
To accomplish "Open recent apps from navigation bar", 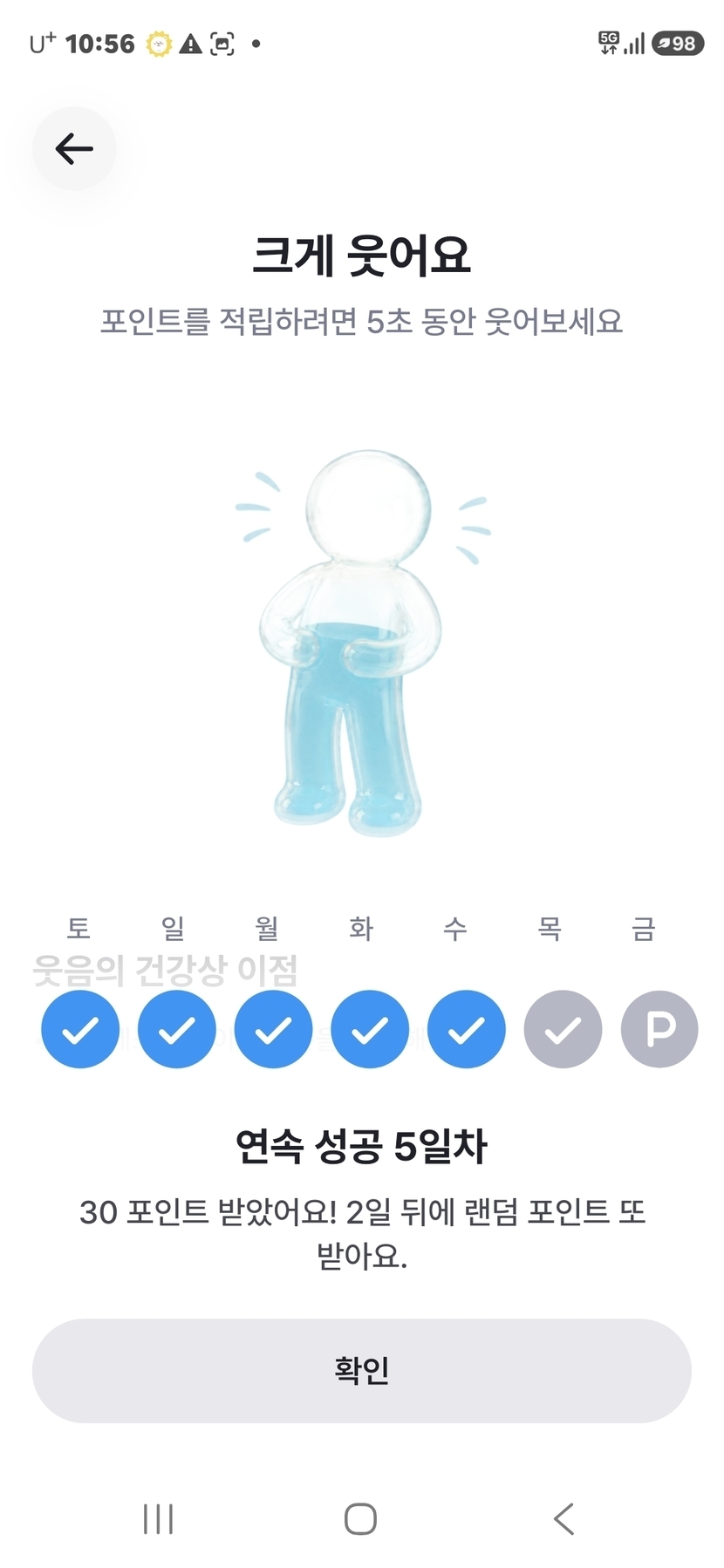I will [x=158, y=1518].
